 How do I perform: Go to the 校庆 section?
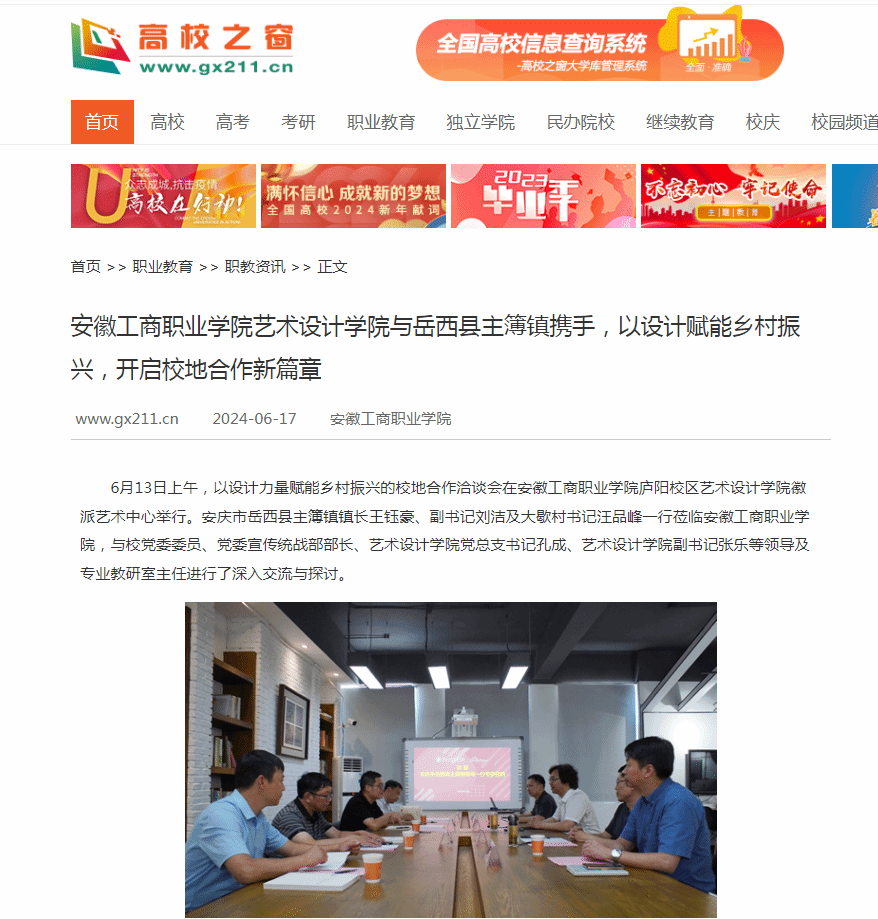762,122
